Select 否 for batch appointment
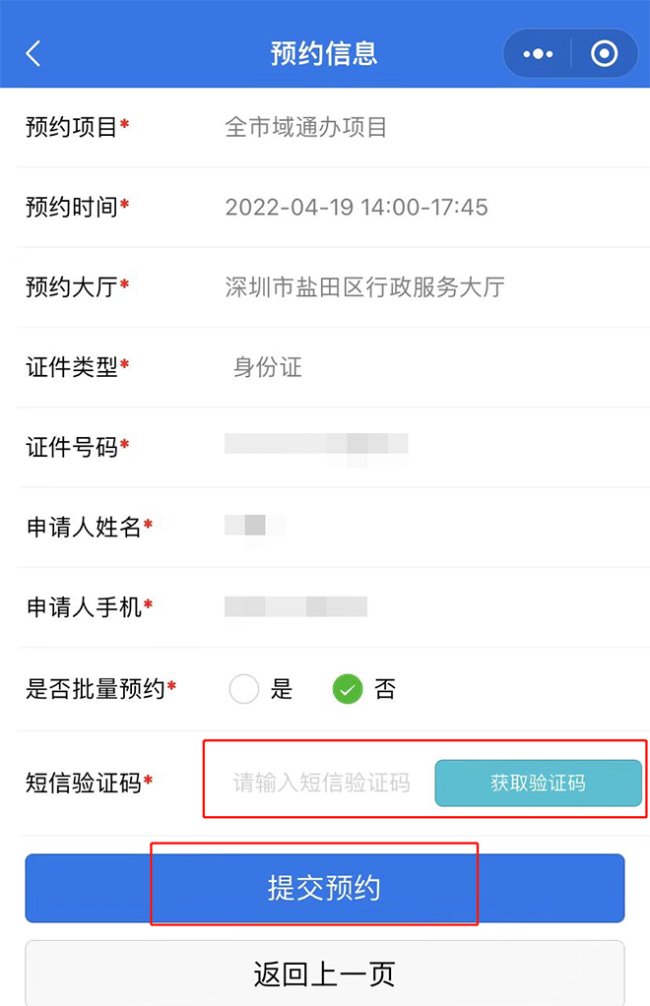Viewport: 650px width, 1006px height. (x=347, y=689)
